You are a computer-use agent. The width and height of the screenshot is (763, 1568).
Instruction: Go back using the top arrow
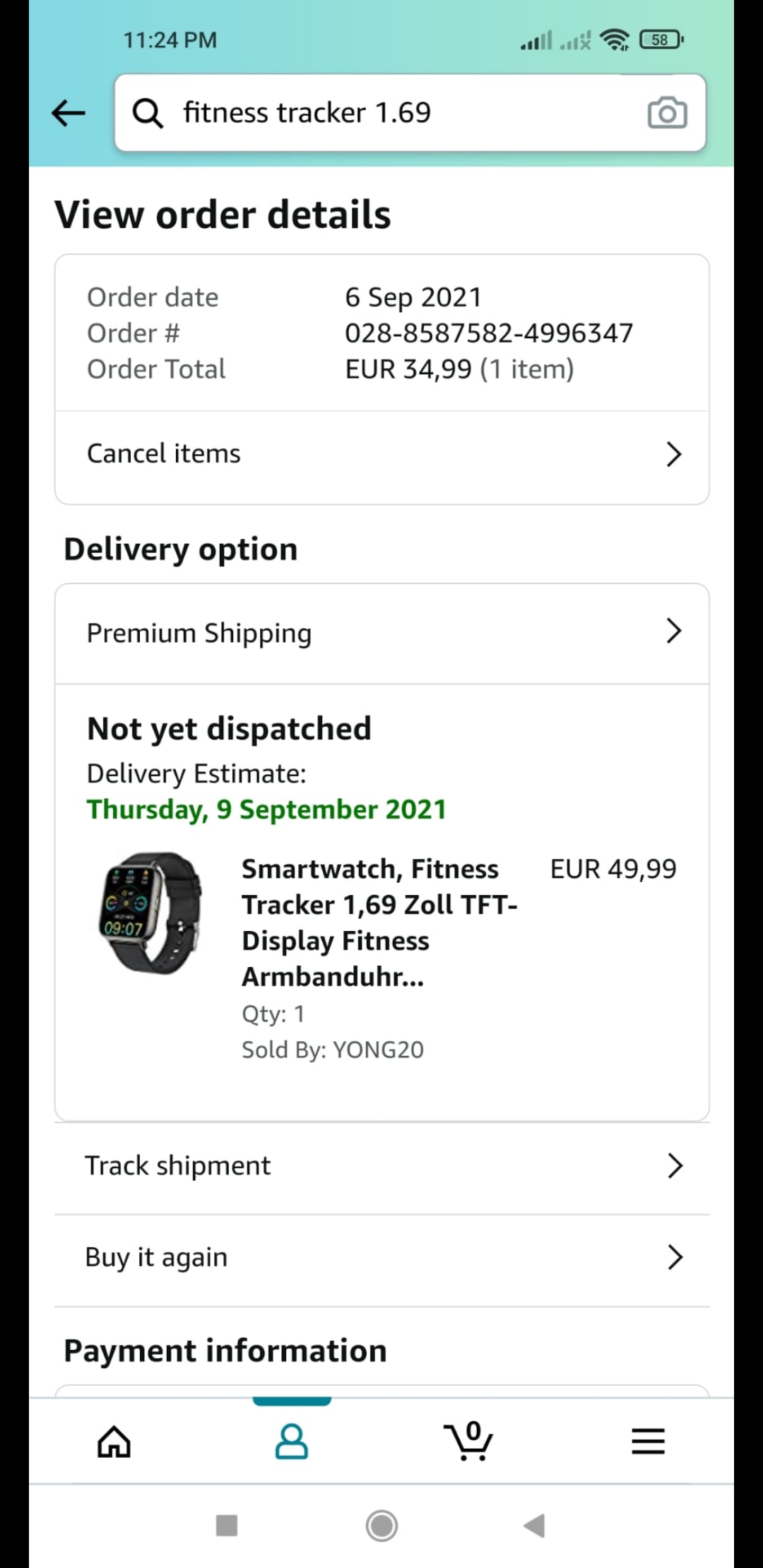pyautogui.click(x=69, y=113)
